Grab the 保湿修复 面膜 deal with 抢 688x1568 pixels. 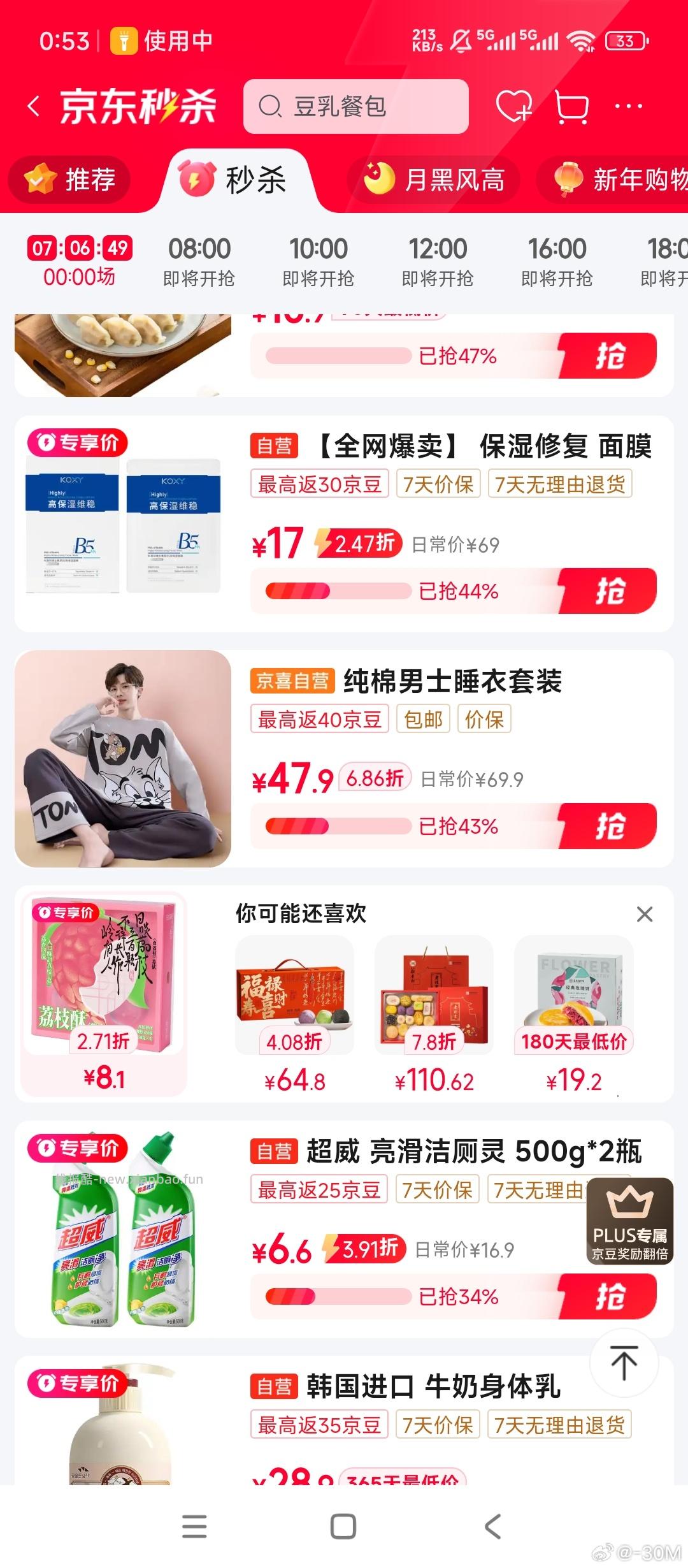tap(608, 591)
